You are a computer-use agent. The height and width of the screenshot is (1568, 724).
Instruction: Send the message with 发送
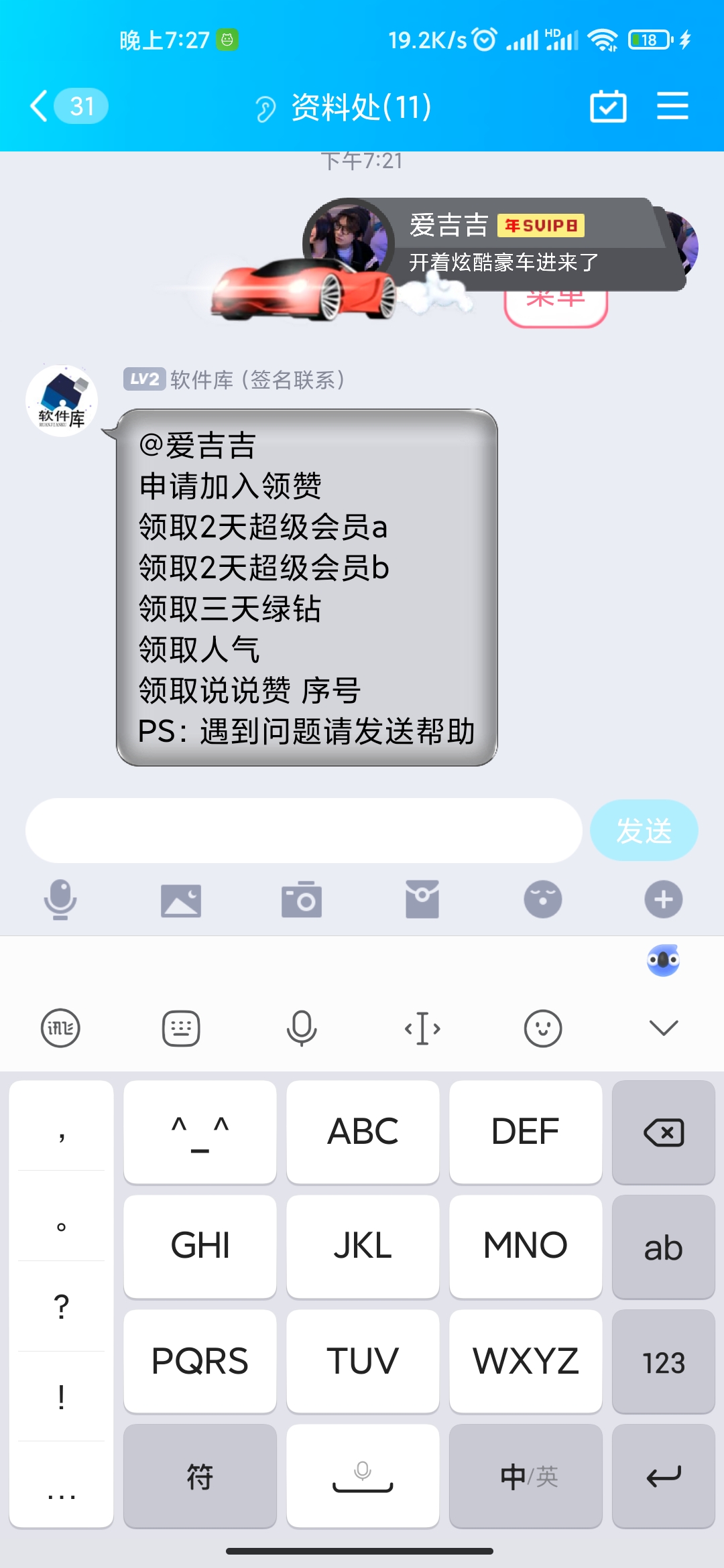point(644,830)
